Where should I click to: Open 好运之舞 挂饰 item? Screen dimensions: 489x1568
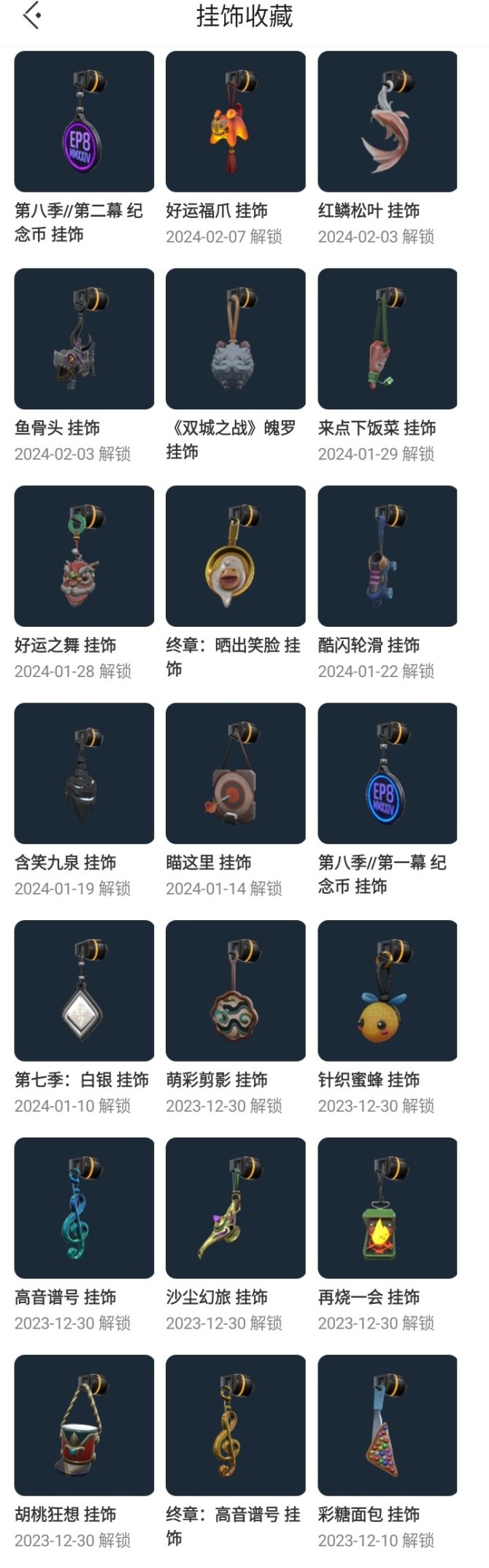coord(84,556)
